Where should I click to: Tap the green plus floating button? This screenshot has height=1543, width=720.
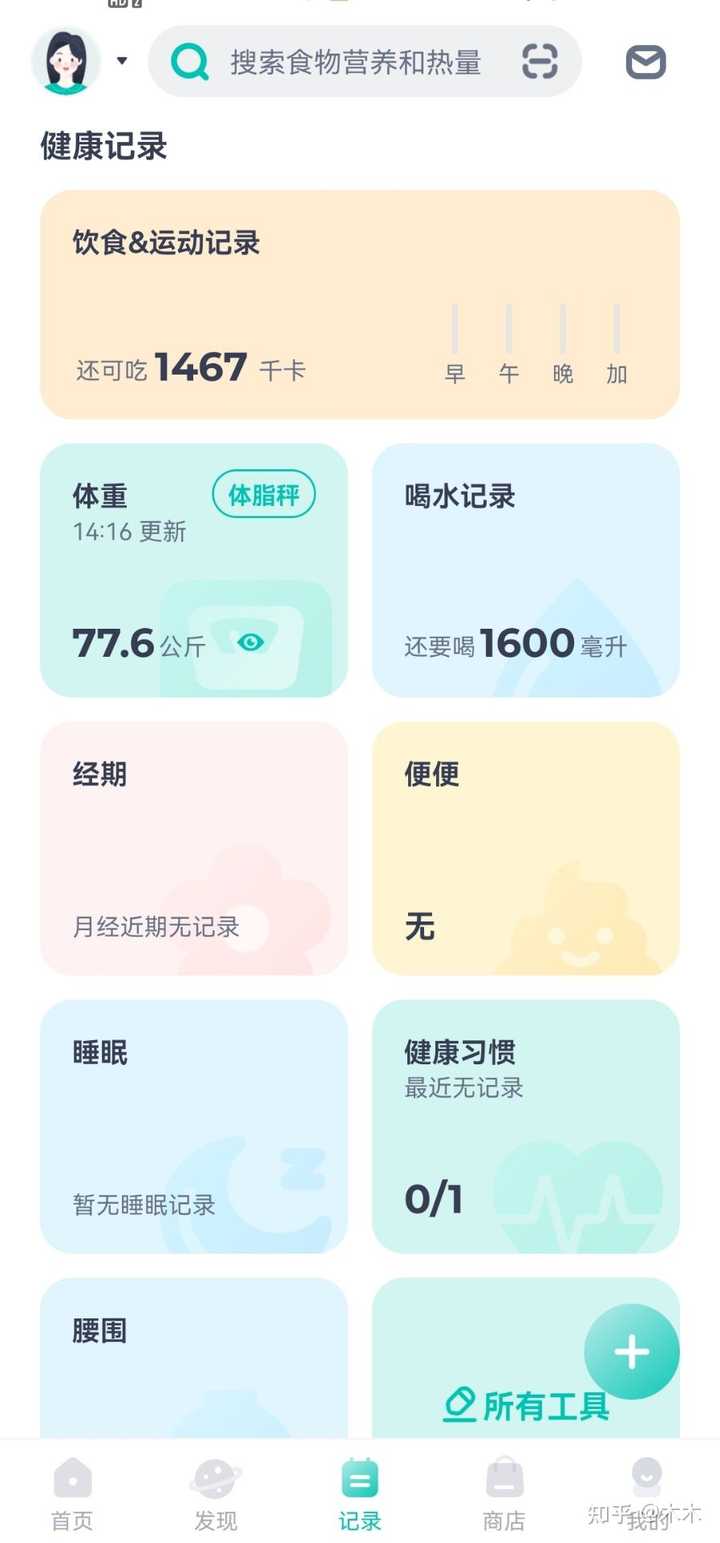(x=631, y=1351)
